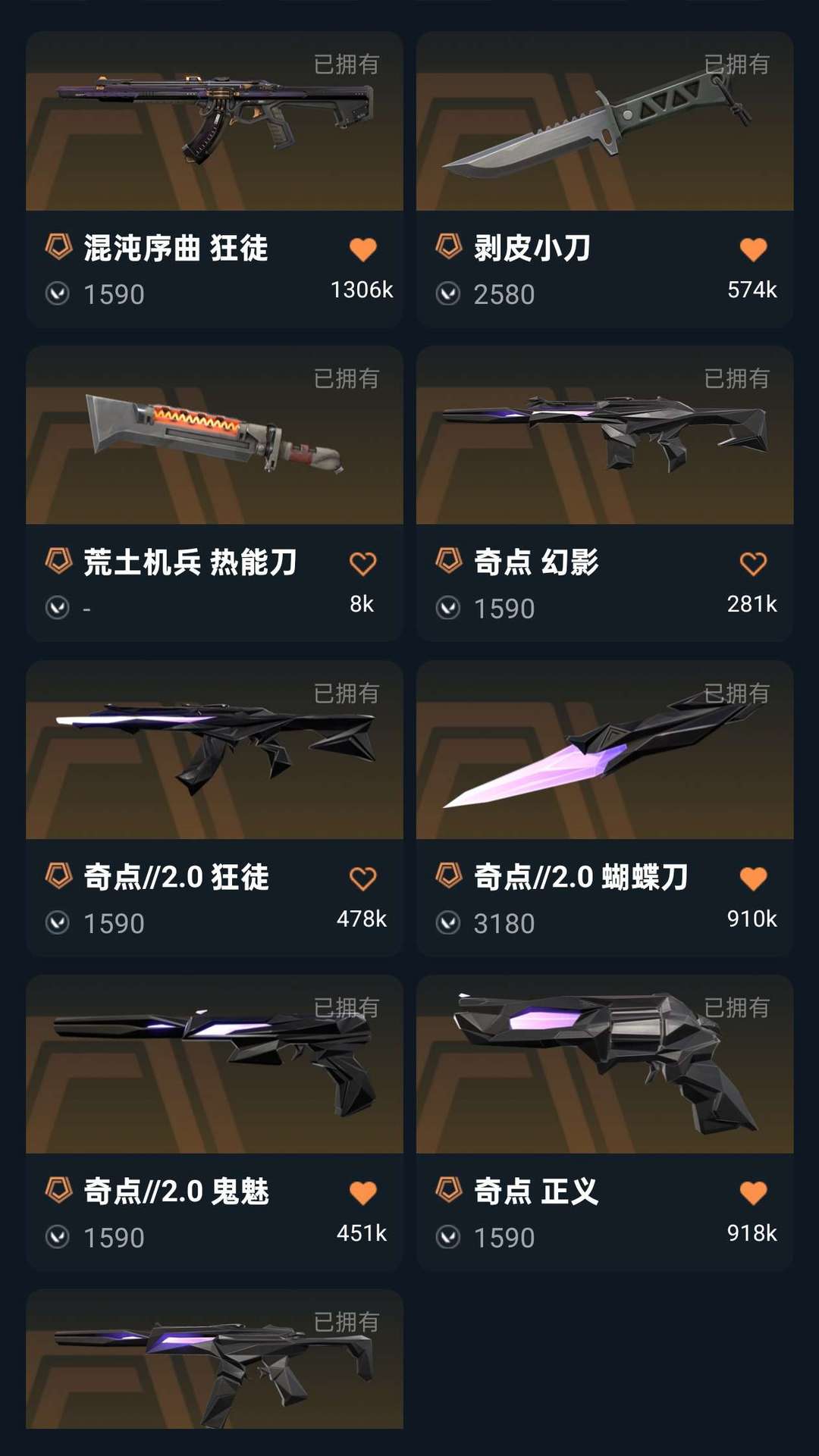This screenshot has width=819, height=1456.
Task: Open the 剥皮小刀 skin card
Action: [x=604, y=179]
